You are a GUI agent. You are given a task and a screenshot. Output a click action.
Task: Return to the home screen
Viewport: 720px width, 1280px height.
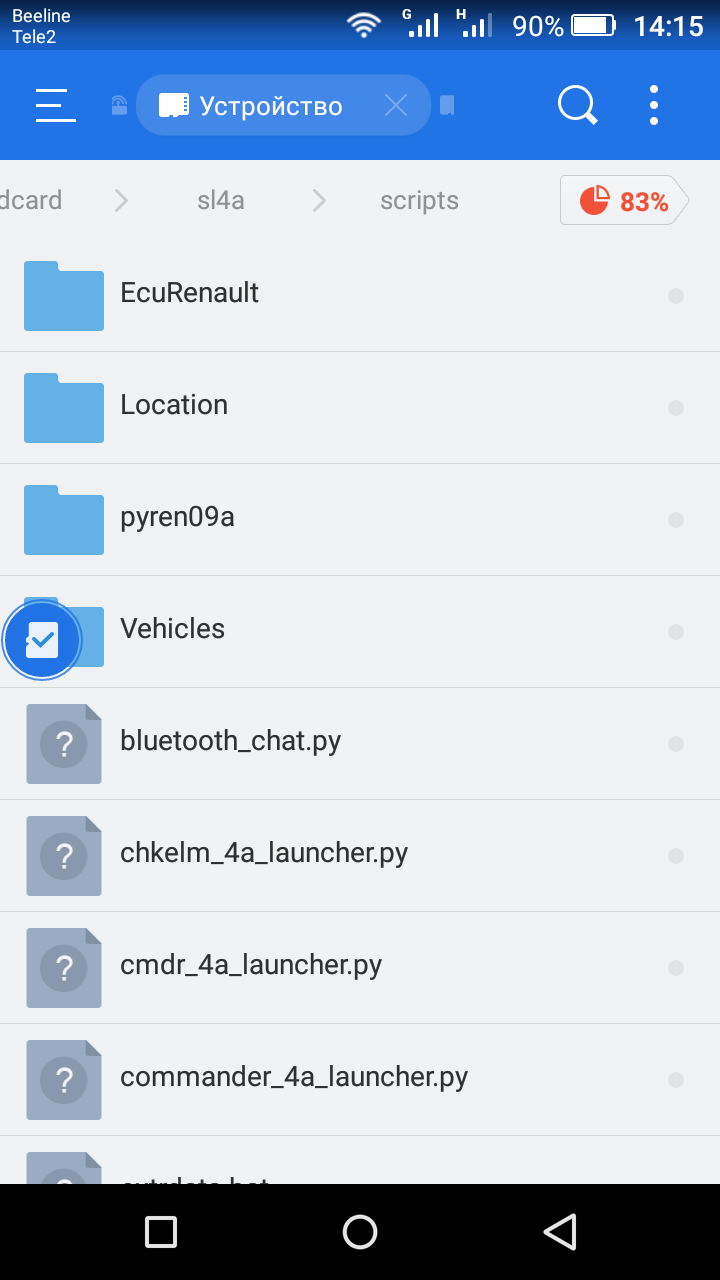click(x=360, y=1232)
